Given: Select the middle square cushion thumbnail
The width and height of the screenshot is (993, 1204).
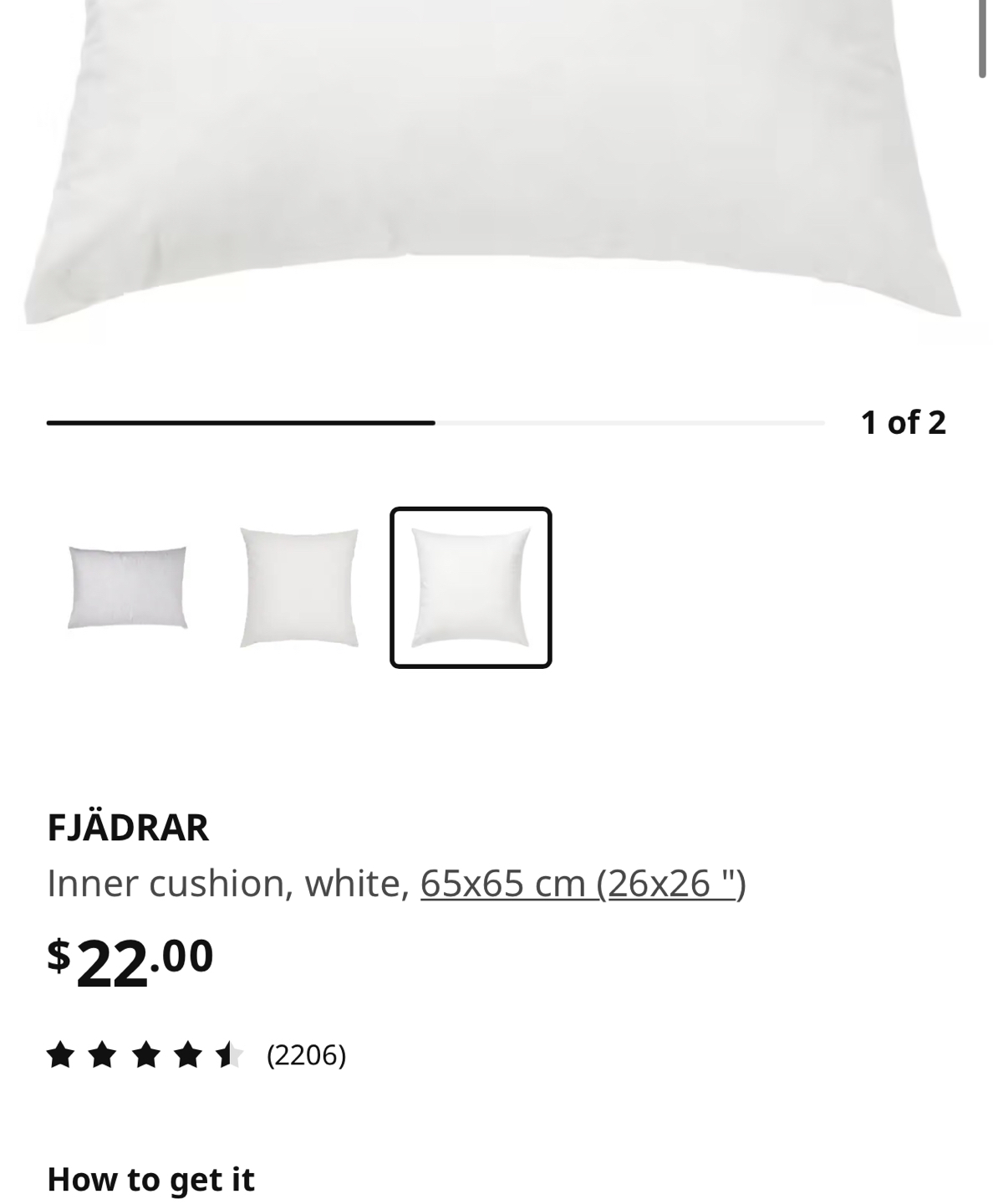Looking at the screenshot, I should (x=299, y=587).
